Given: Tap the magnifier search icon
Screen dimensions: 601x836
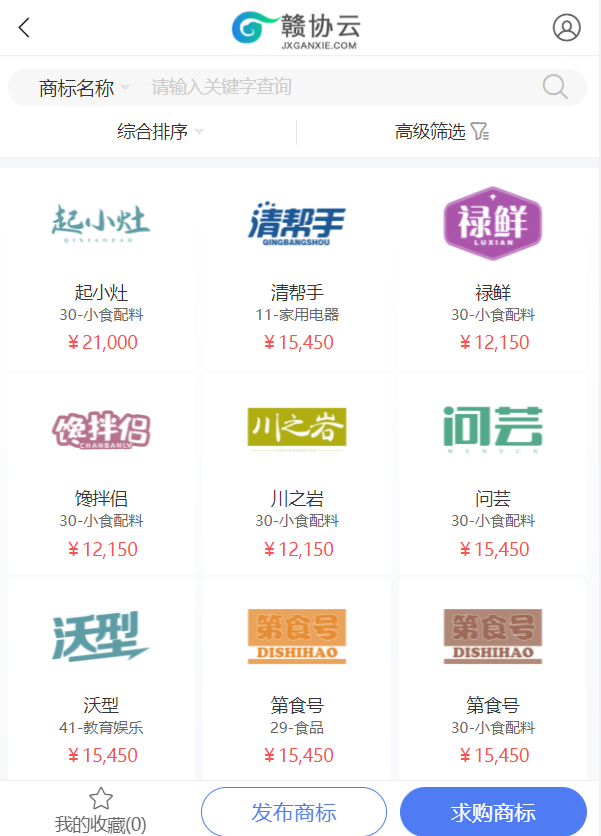Looking at the screenshot, I should tap(555, 87).
